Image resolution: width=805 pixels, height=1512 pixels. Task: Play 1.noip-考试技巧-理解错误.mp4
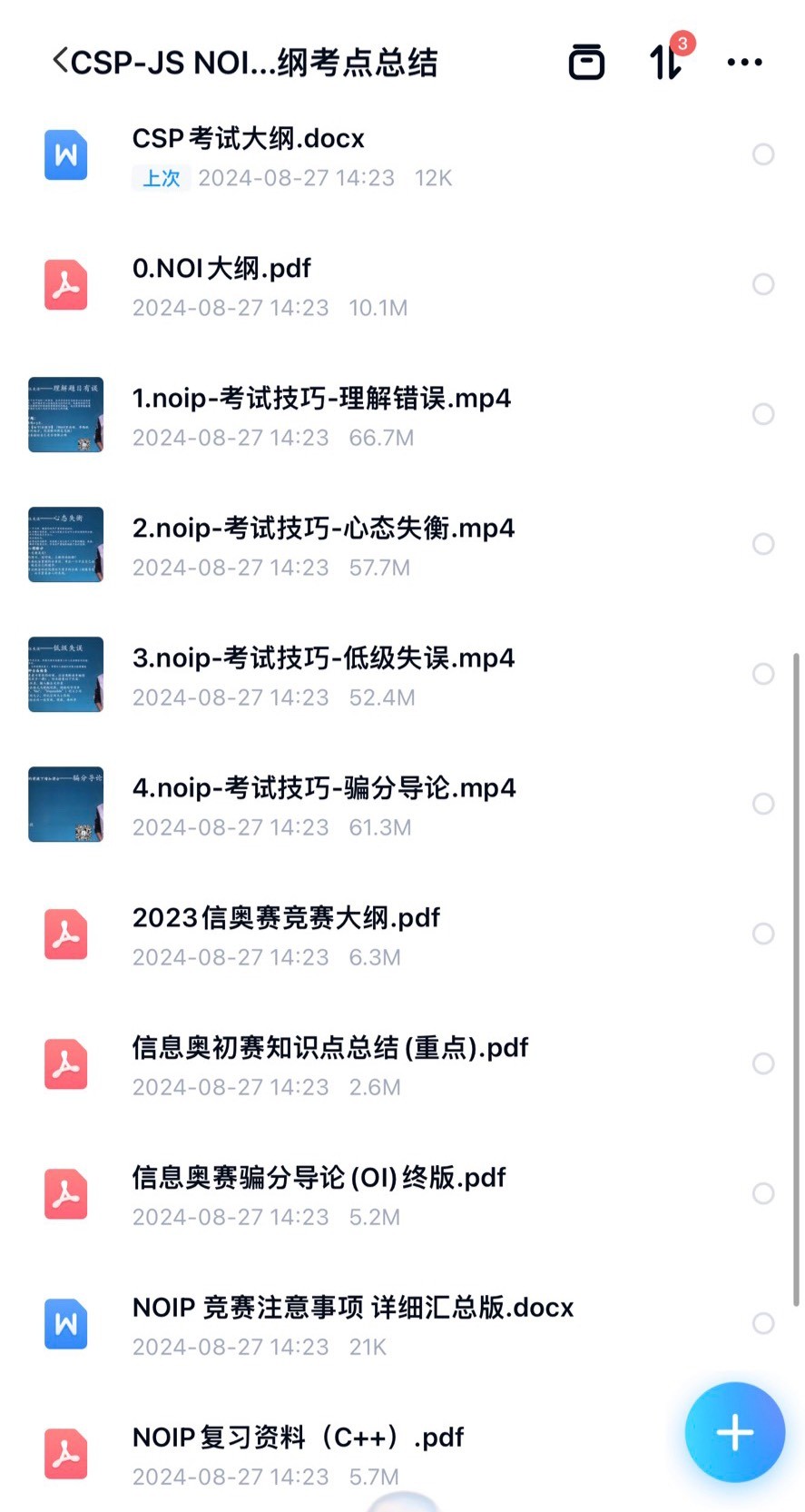(x=321, y=399)
